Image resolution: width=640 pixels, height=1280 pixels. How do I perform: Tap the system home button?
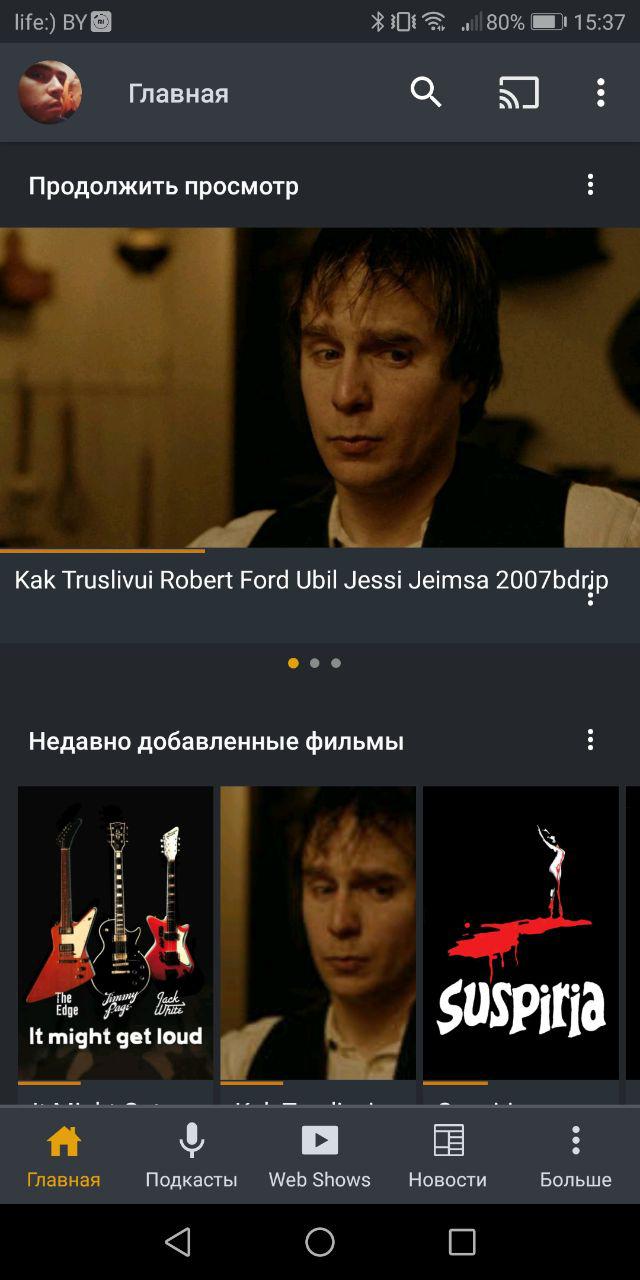(320, 1242)
